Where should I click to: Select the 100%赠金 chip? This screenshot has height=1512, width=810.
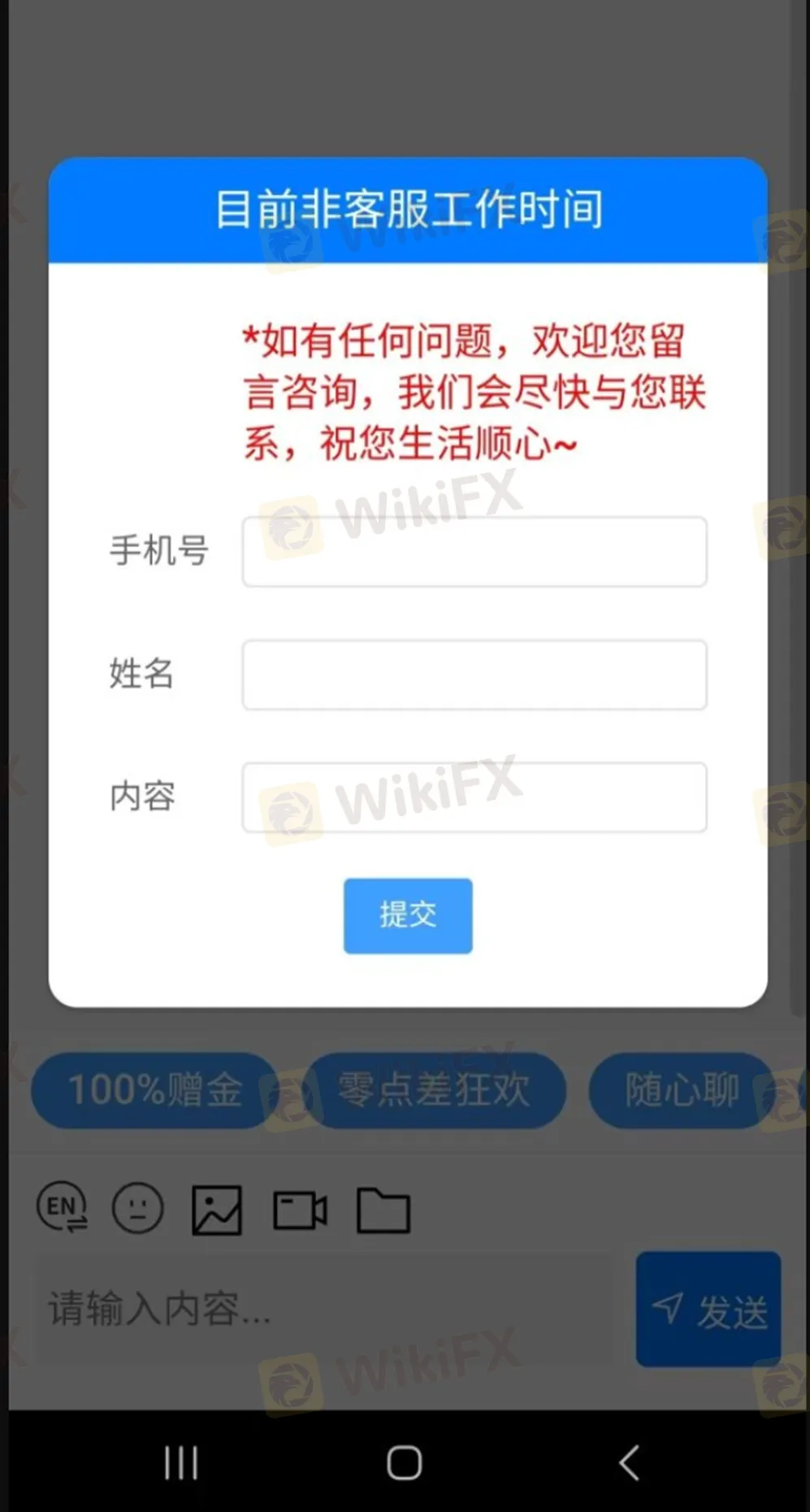tap(155, 1089)
